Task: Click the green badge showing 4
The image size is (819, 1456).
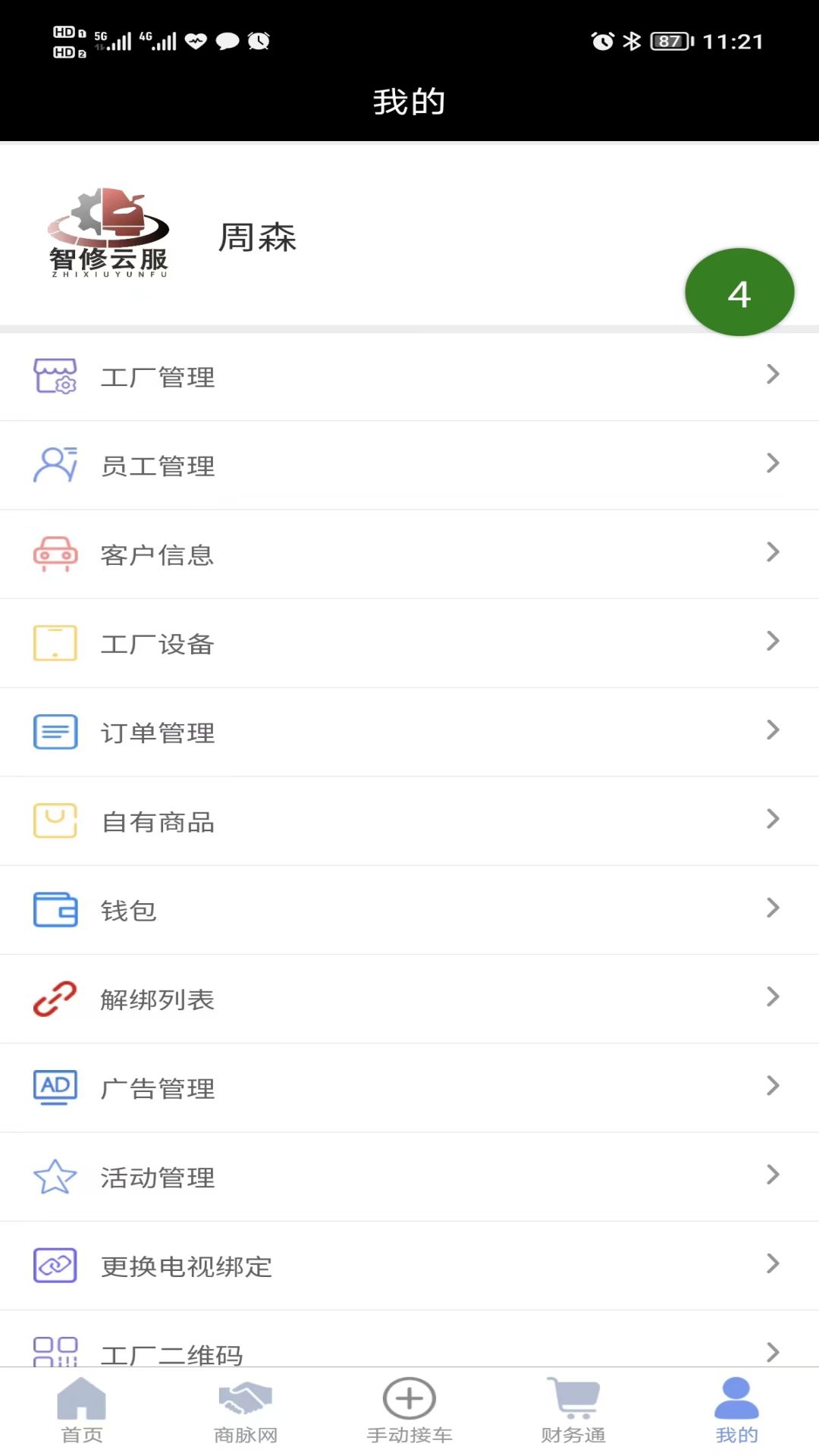Action: coord(739,291)
